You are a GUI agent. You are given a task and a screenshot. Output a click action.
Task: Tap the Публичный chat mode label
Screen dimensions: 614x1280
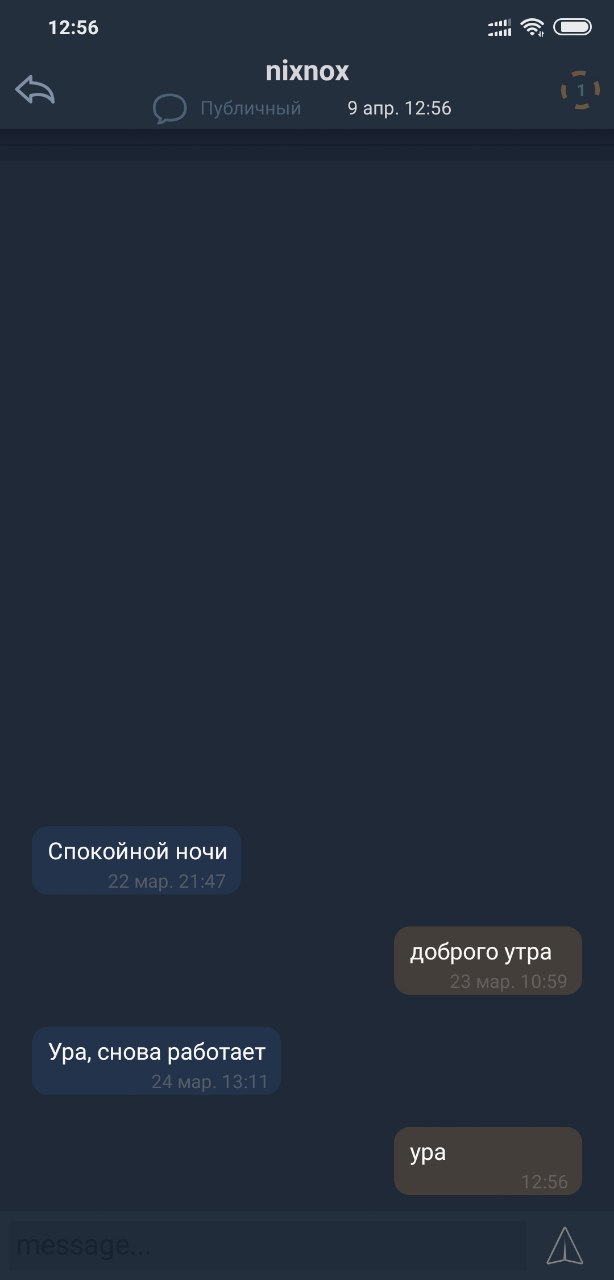coord(250,109)
